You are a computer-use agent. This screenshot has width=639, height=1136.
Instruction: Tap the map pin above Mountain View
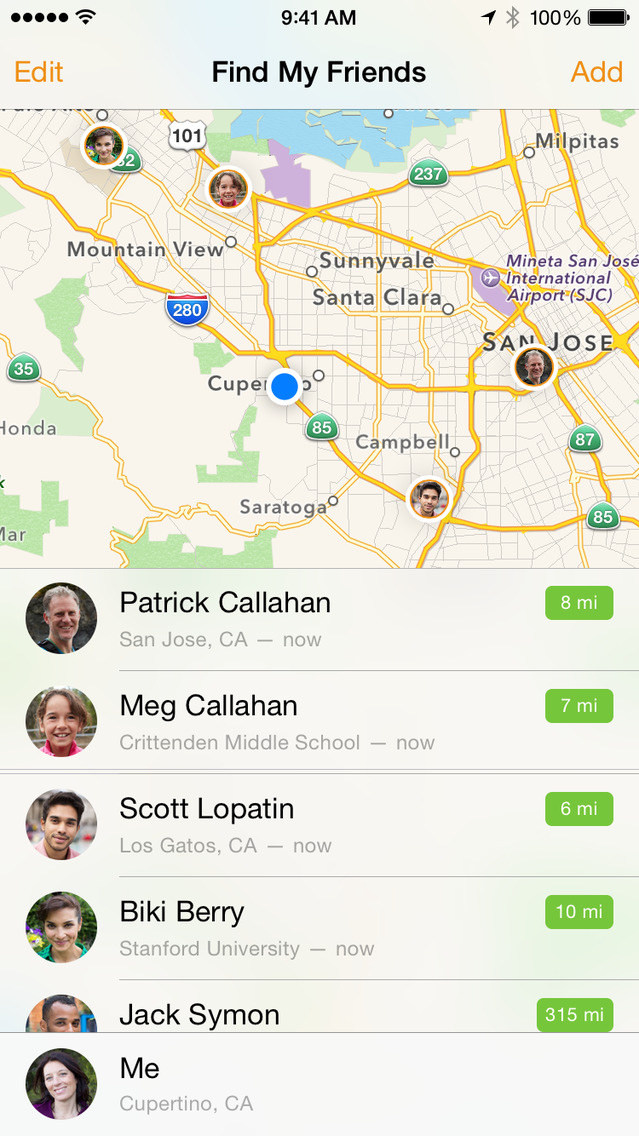pos(228,188)
